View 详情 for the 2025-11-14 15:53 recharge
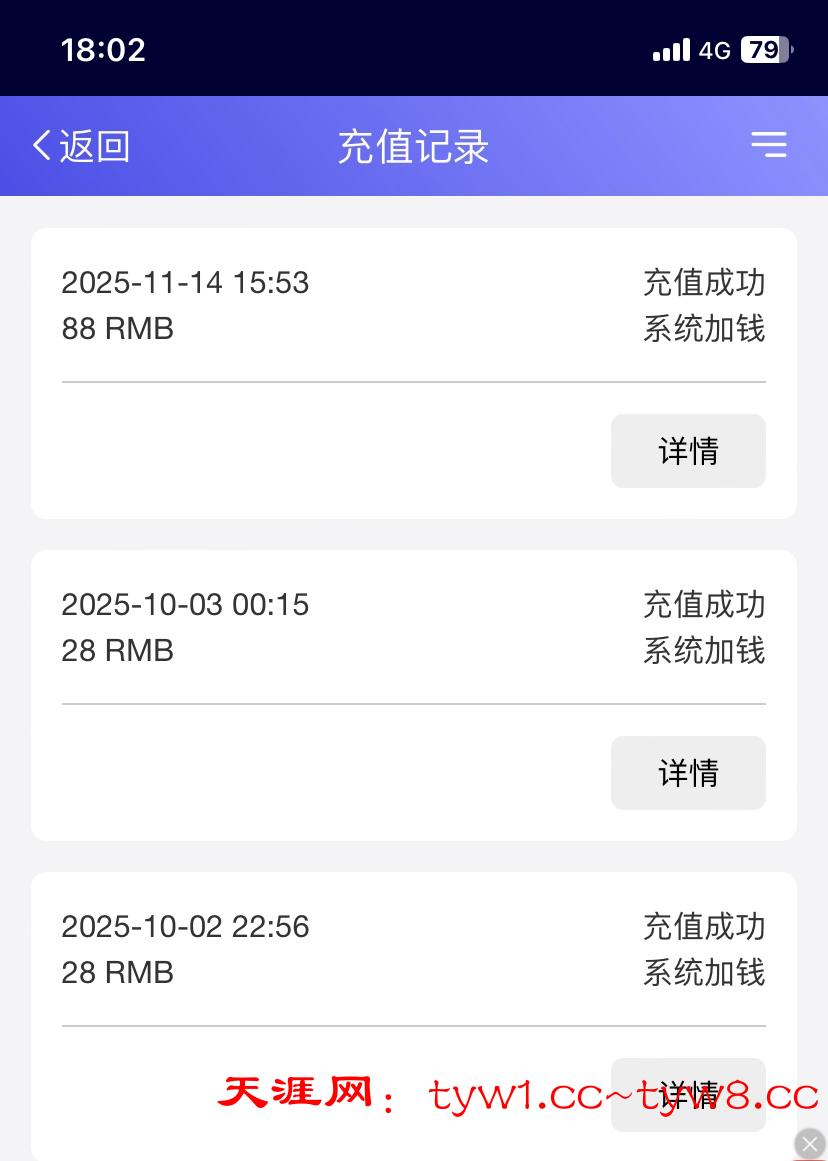Screen dimensions: 828x1161 click(688, 451)
